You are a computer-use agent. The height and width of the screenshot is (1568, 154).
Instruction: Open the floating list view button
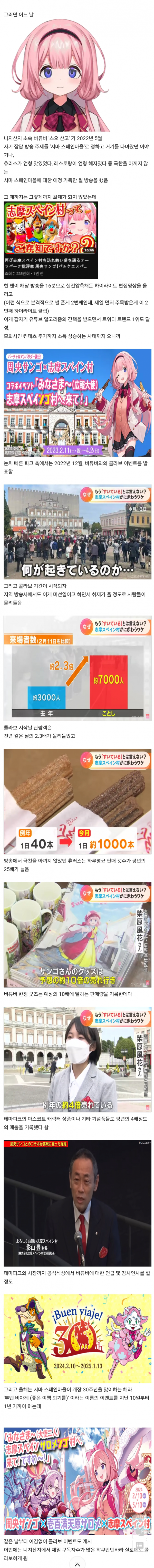140,1545
